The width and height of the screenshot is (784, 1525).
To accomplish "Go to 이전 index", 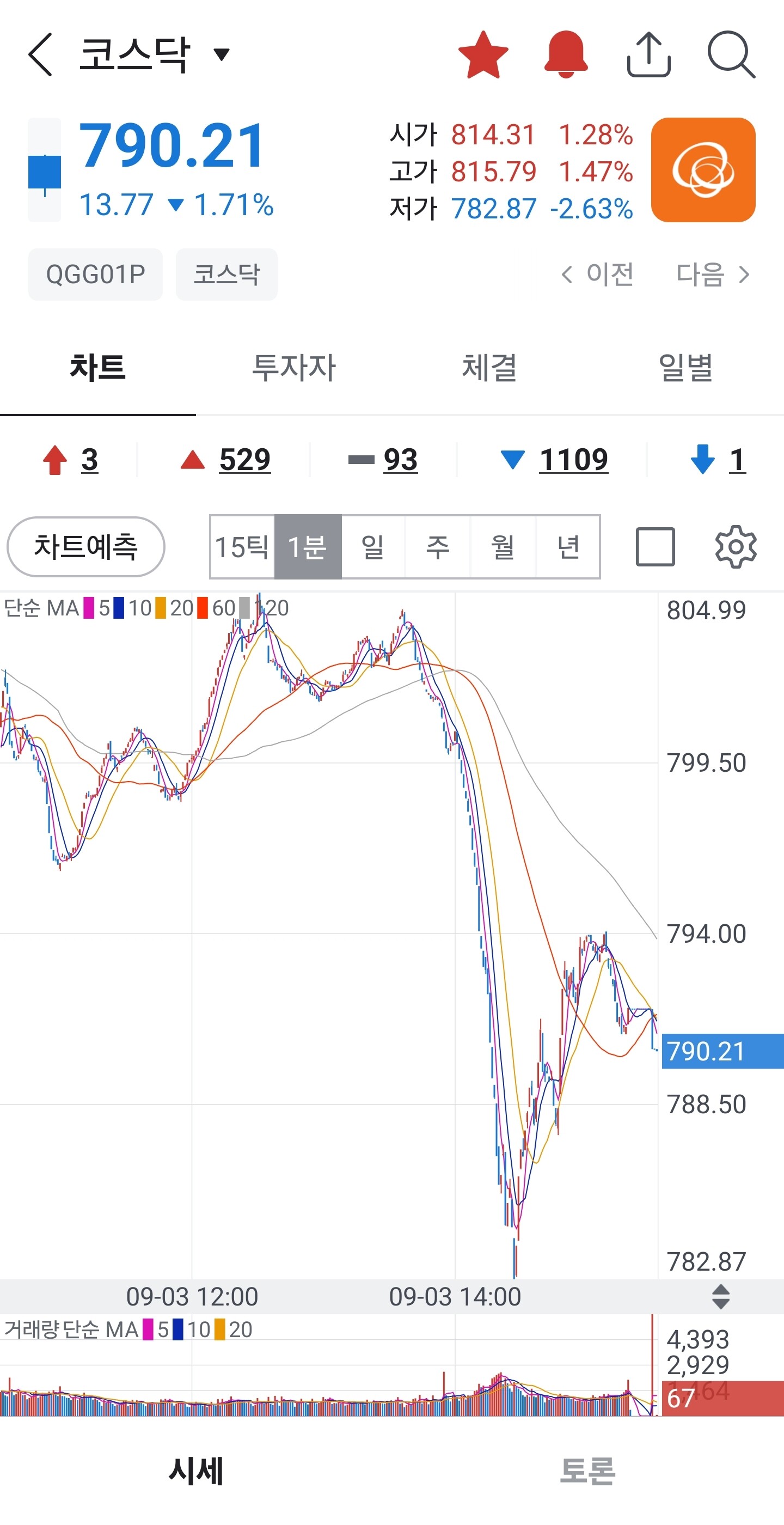I will 598,274.
